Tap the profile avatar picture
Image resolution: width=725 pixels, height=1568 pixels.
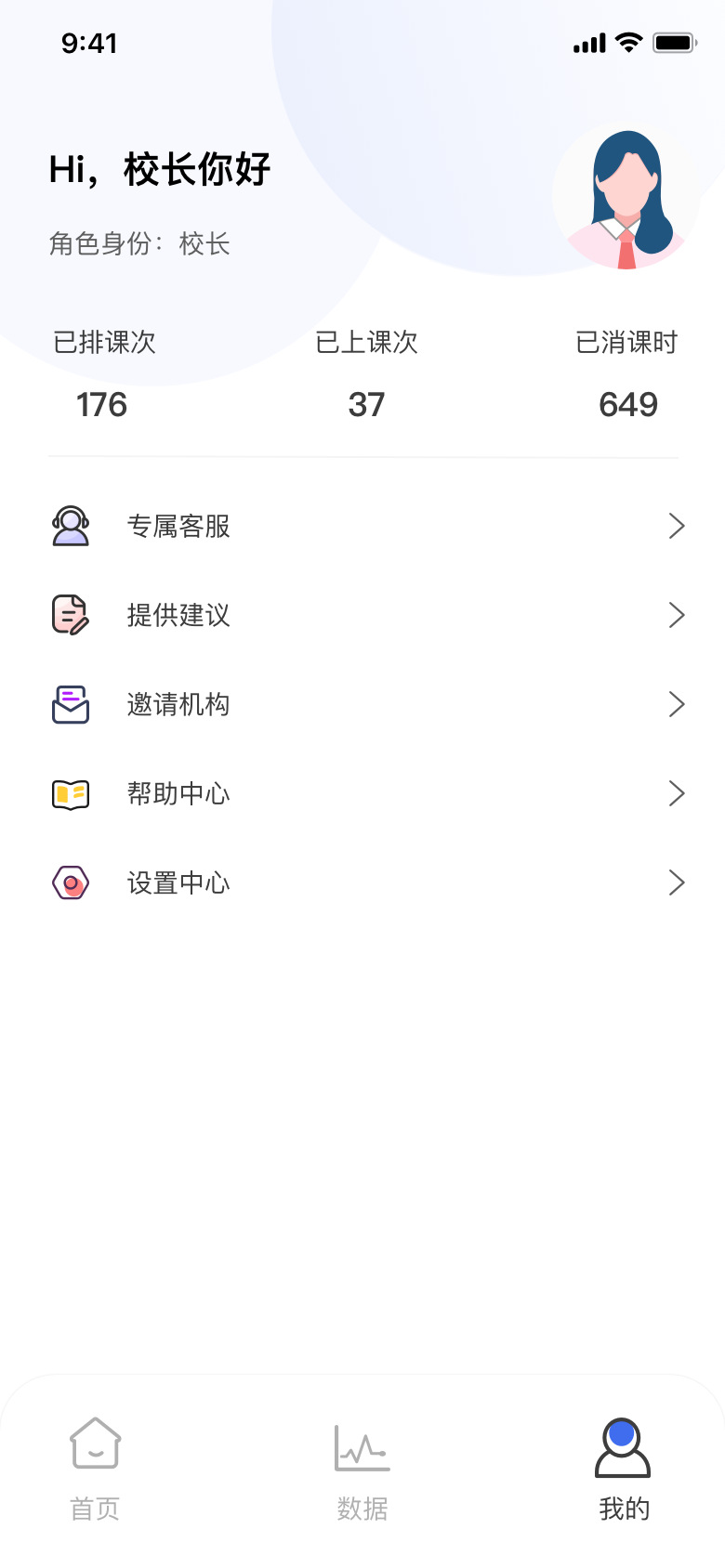tap(626, 198)
